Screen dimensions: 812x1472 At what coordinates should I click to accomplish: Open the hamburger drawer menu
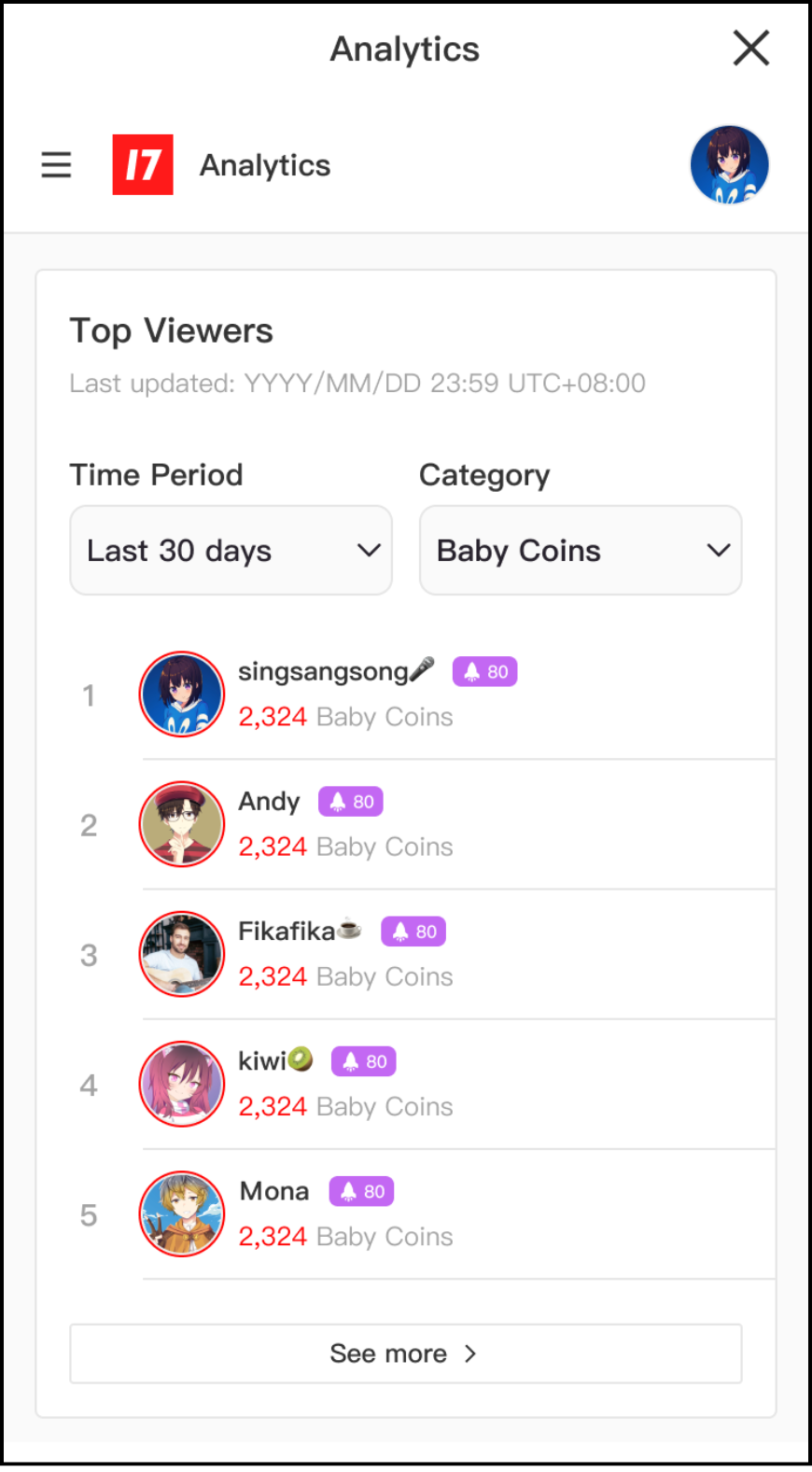(56, 165)
